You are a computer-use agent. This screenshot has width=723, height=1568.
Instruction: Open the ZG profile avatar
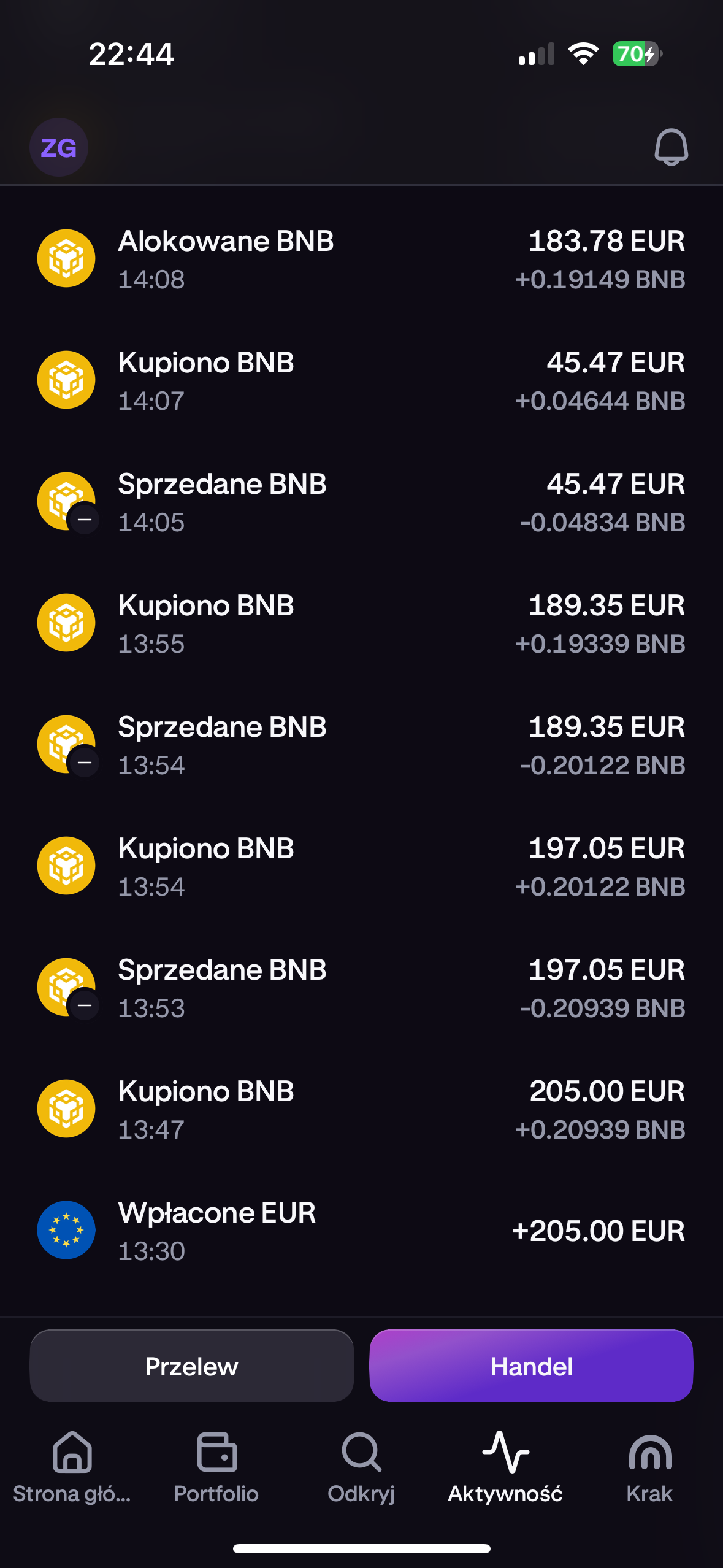click(59, 147)
